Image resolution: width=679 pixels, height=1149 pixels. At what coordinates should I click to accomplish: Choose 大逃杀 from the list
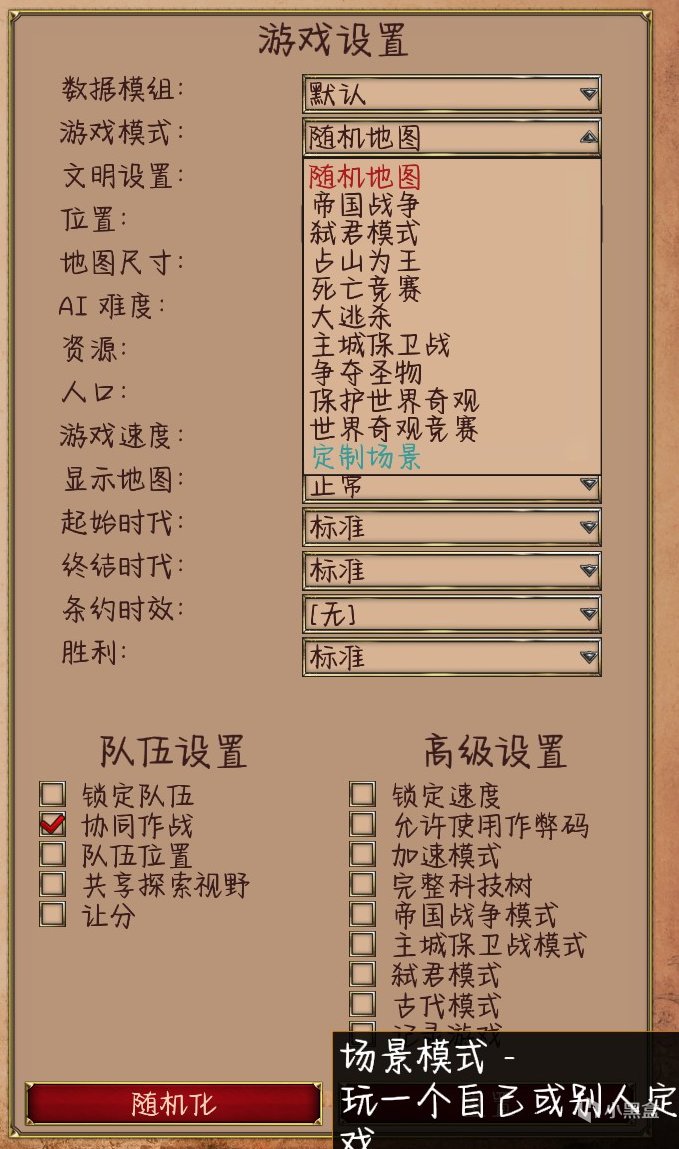351,318
